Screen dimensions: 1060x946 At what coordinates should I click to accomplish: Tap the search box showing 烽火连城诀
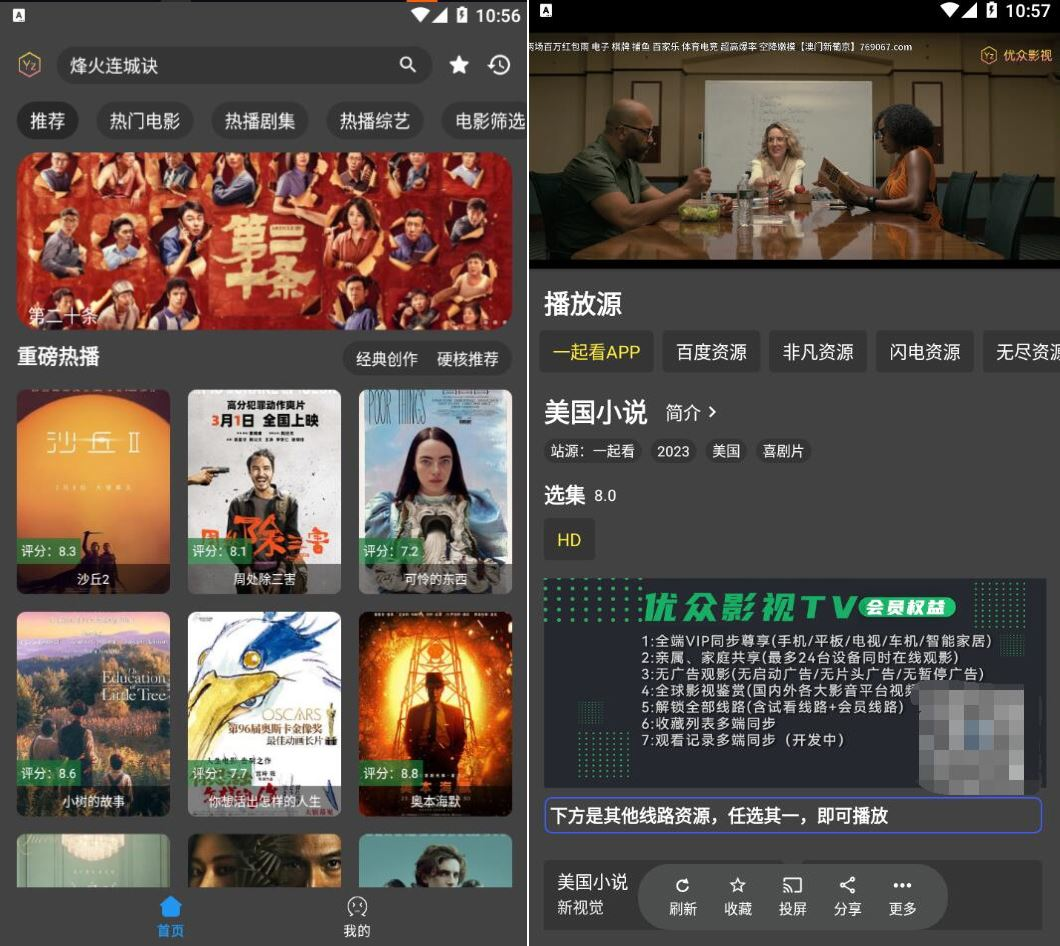230,66
